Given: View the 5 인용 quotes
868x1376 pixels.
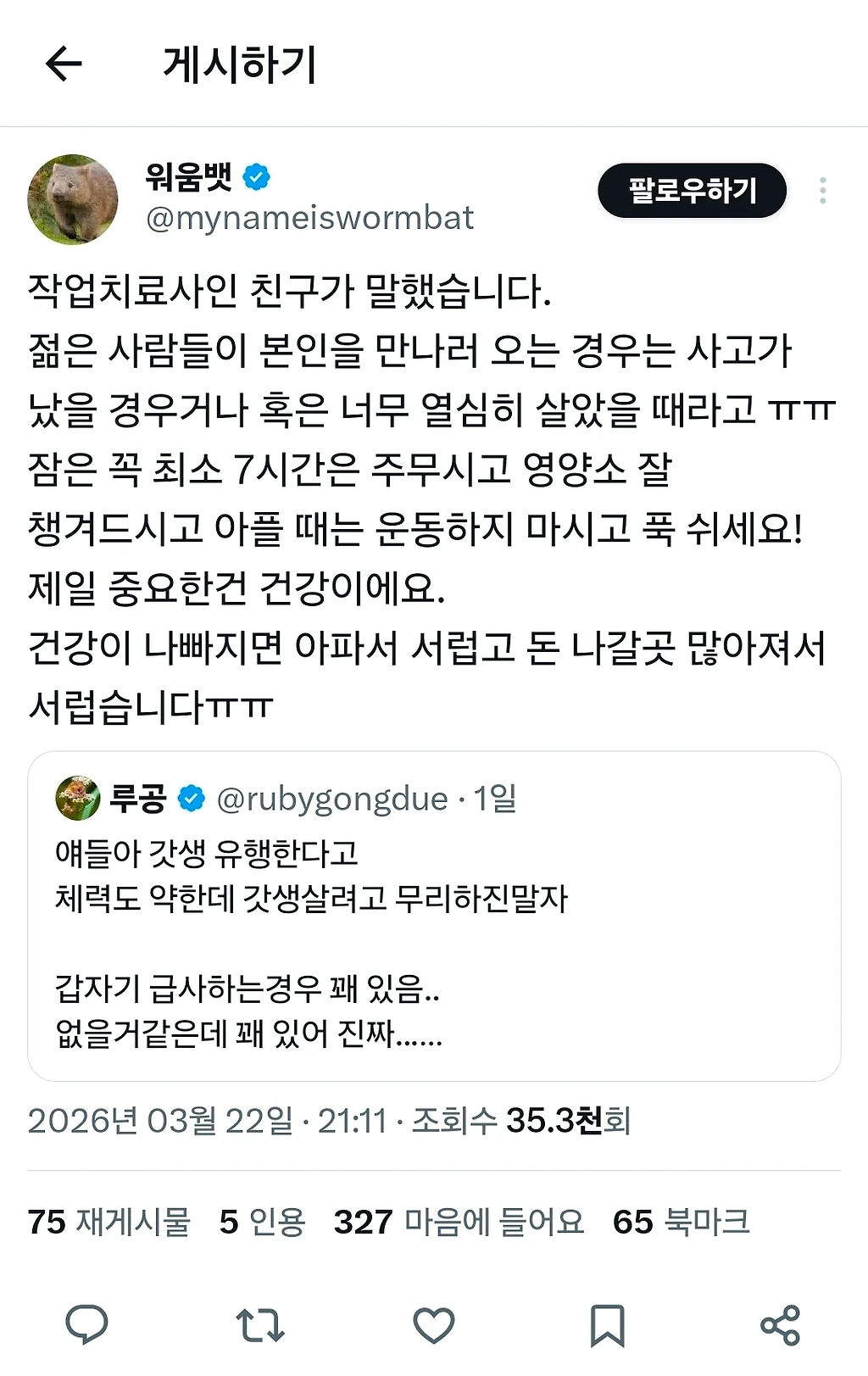Looking at the screenshot, I should pos(262,1222).
